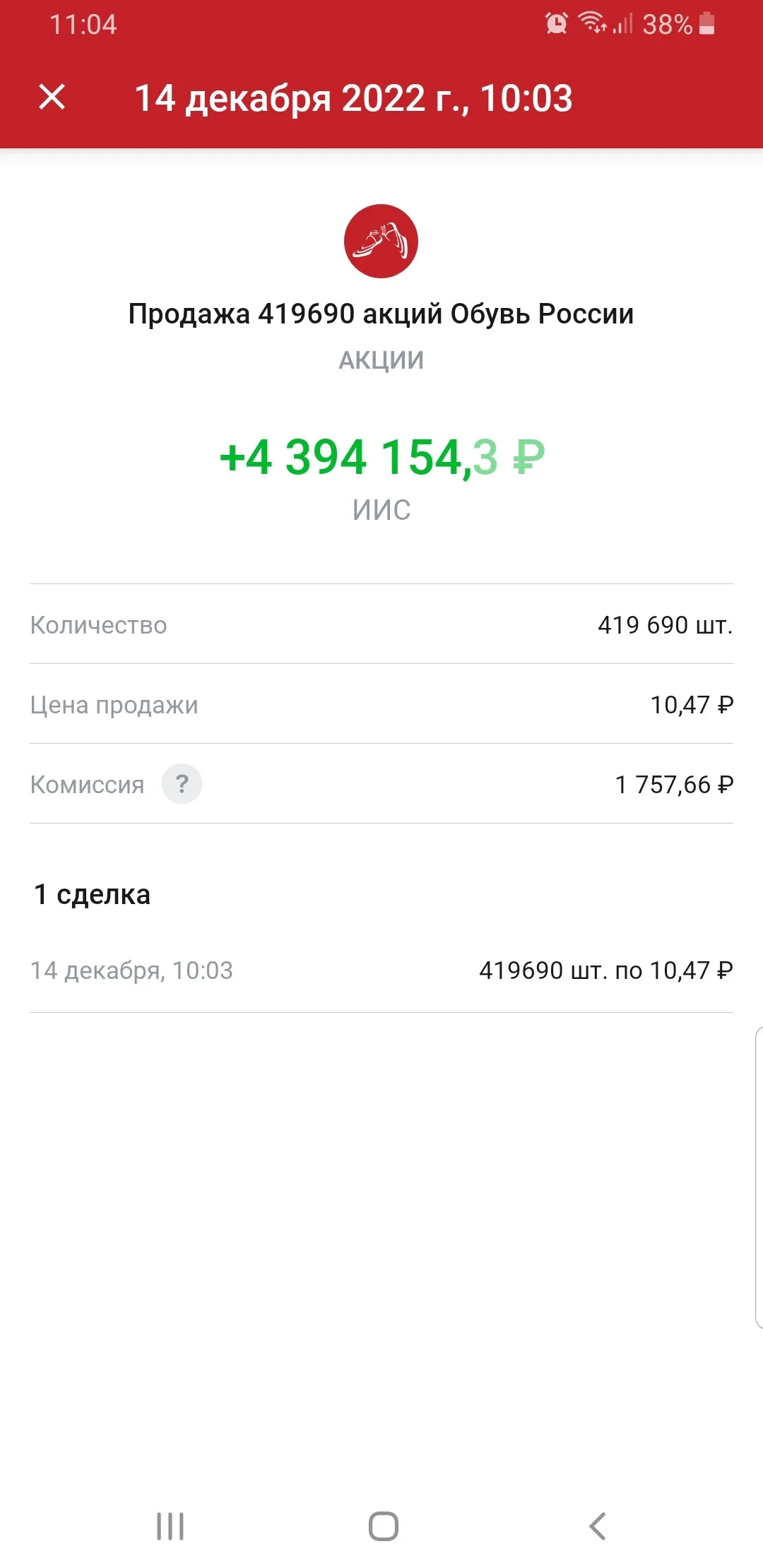The width and height of the screenshot is (763, 1568).
Task: Open the 14 декабря, 10:03 deal row
Action: click(x=381, y=970)
